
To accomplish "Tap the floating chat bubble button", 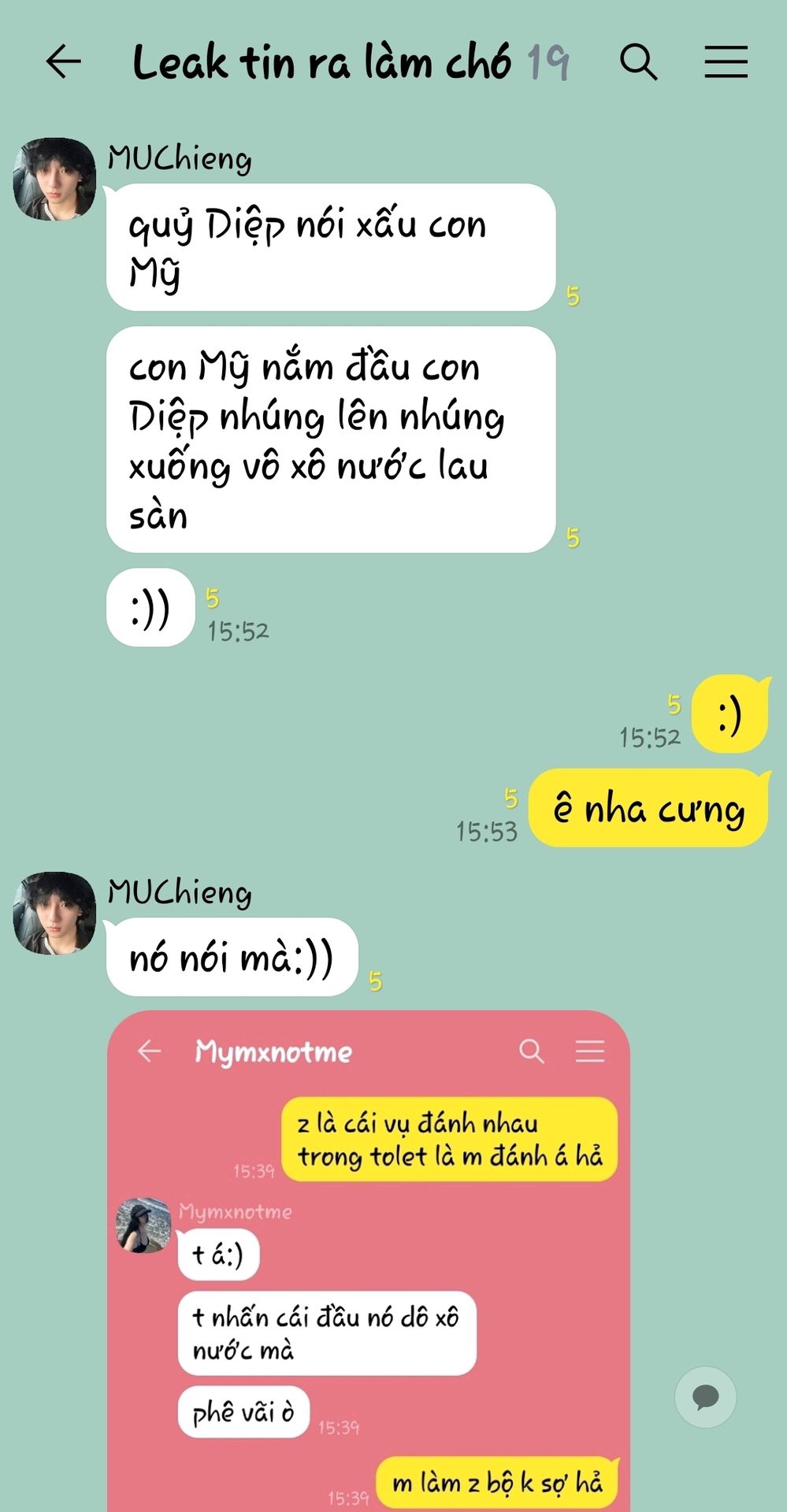I will (705, 1397).
